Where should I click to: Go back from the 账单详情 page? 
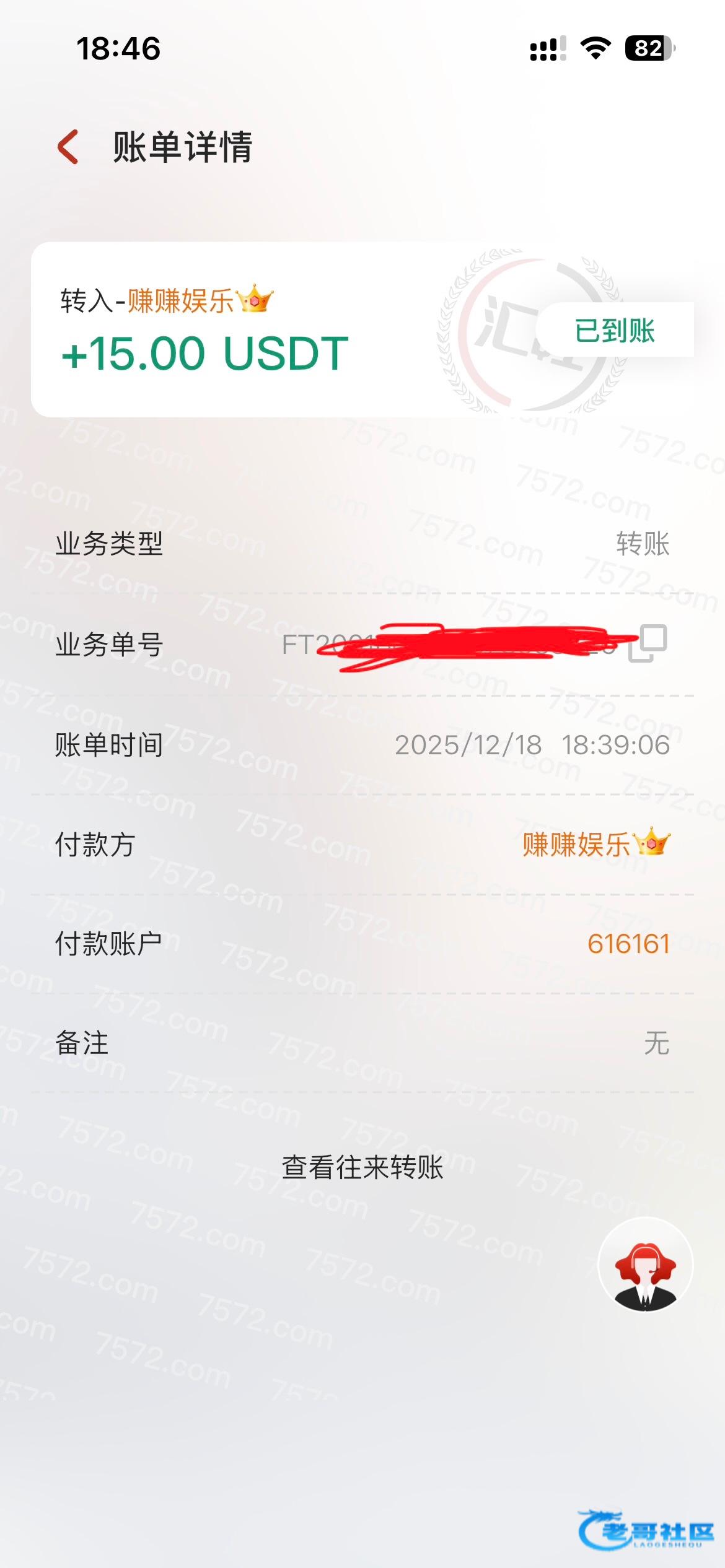coord(68,147)
